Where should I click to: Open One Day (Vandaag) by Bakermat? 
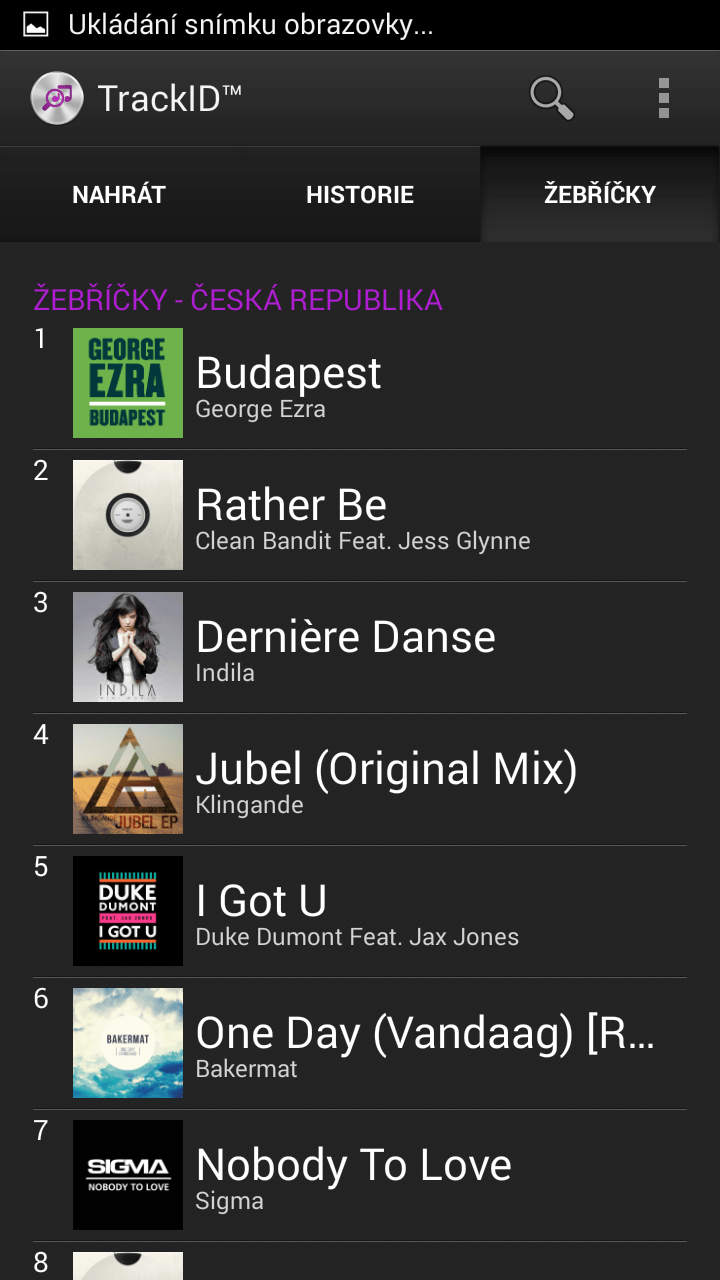click(360, 1043)
